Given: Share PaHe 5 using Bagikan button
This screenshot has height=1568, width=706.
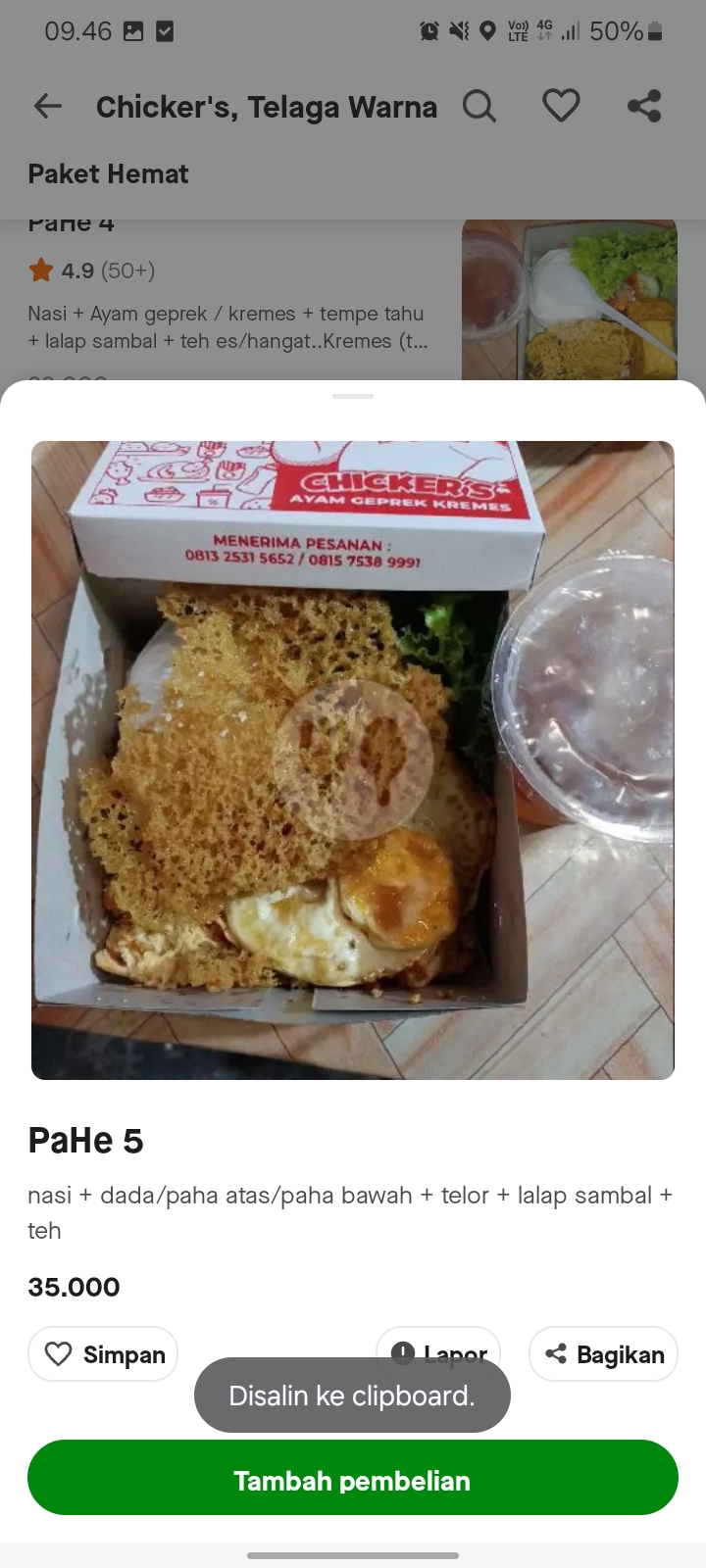Looking at the screenshot, I should (603, 1354).
